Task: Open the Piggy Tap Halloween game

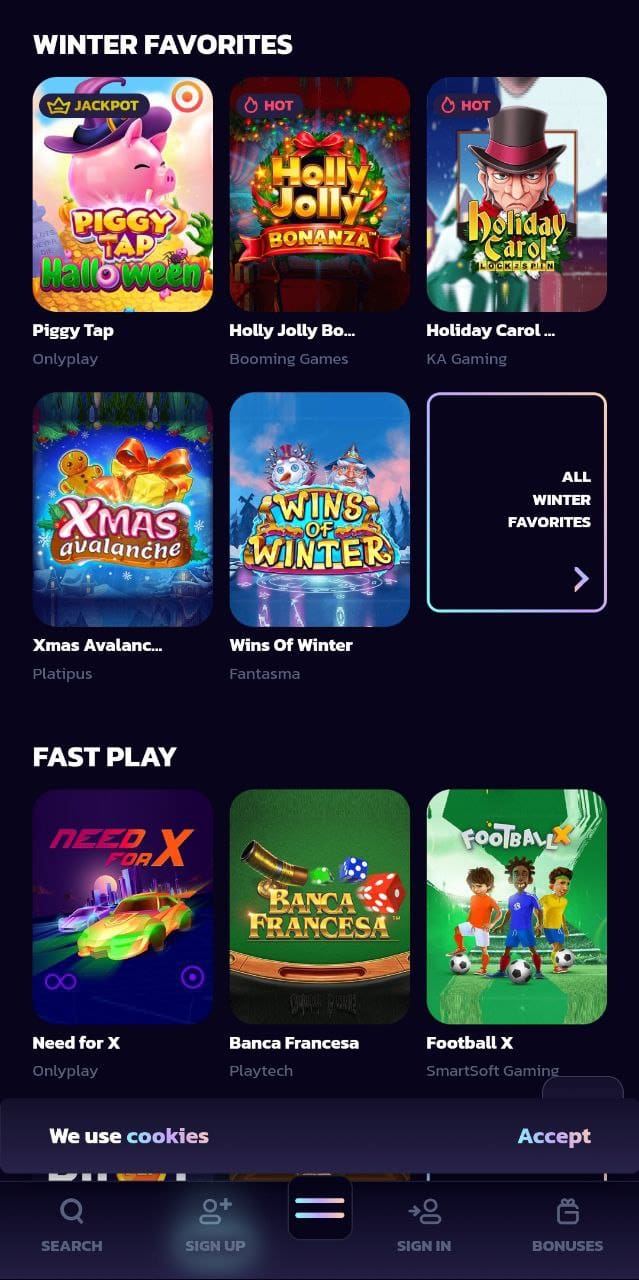Action: click(122, 195)
